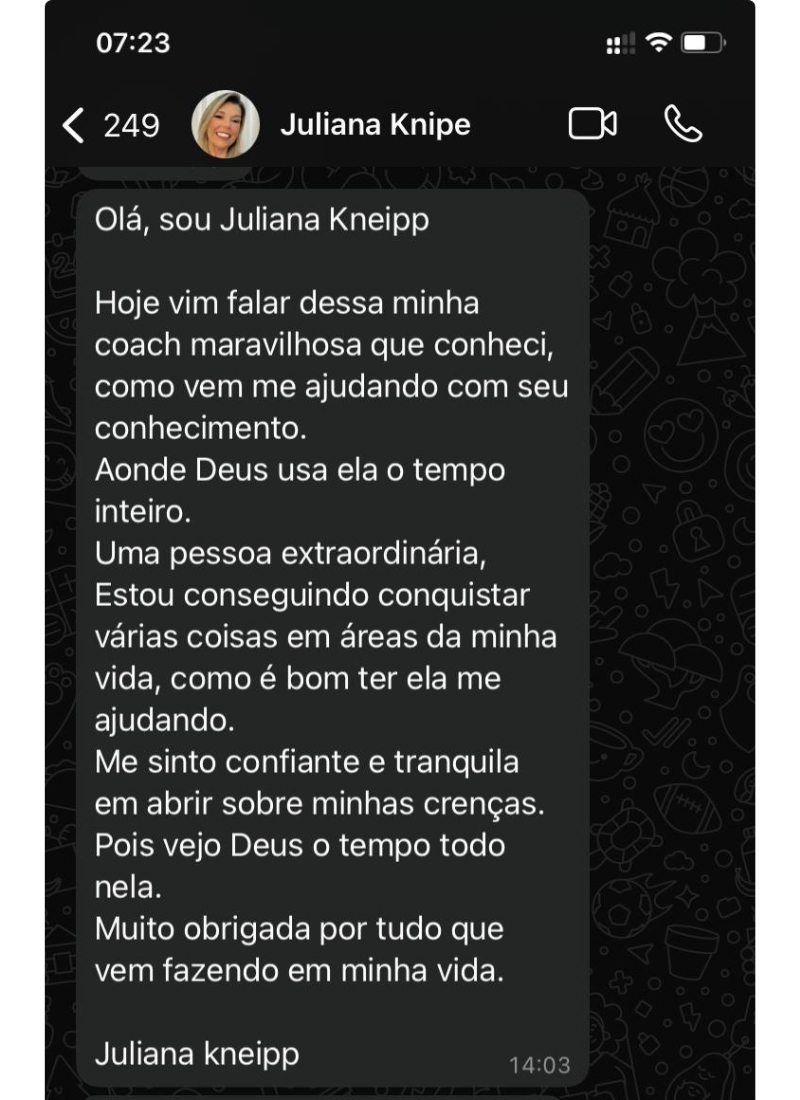Start a video call with Juliana Knipe
Viewport: 800px width, 1100px height.
(592, 124)
